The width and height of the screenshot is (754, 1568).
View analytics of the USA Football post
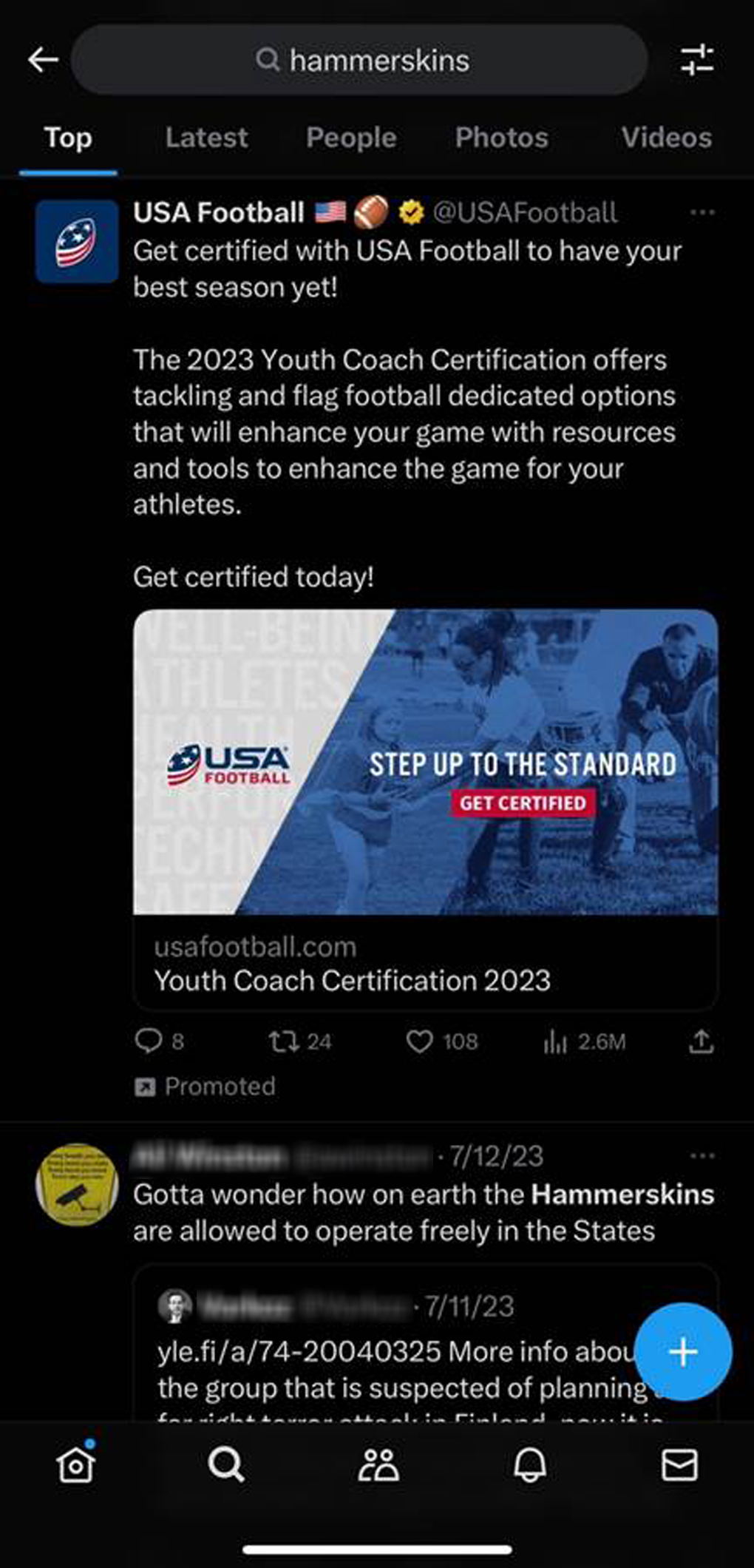click(x=555, y=1041)
